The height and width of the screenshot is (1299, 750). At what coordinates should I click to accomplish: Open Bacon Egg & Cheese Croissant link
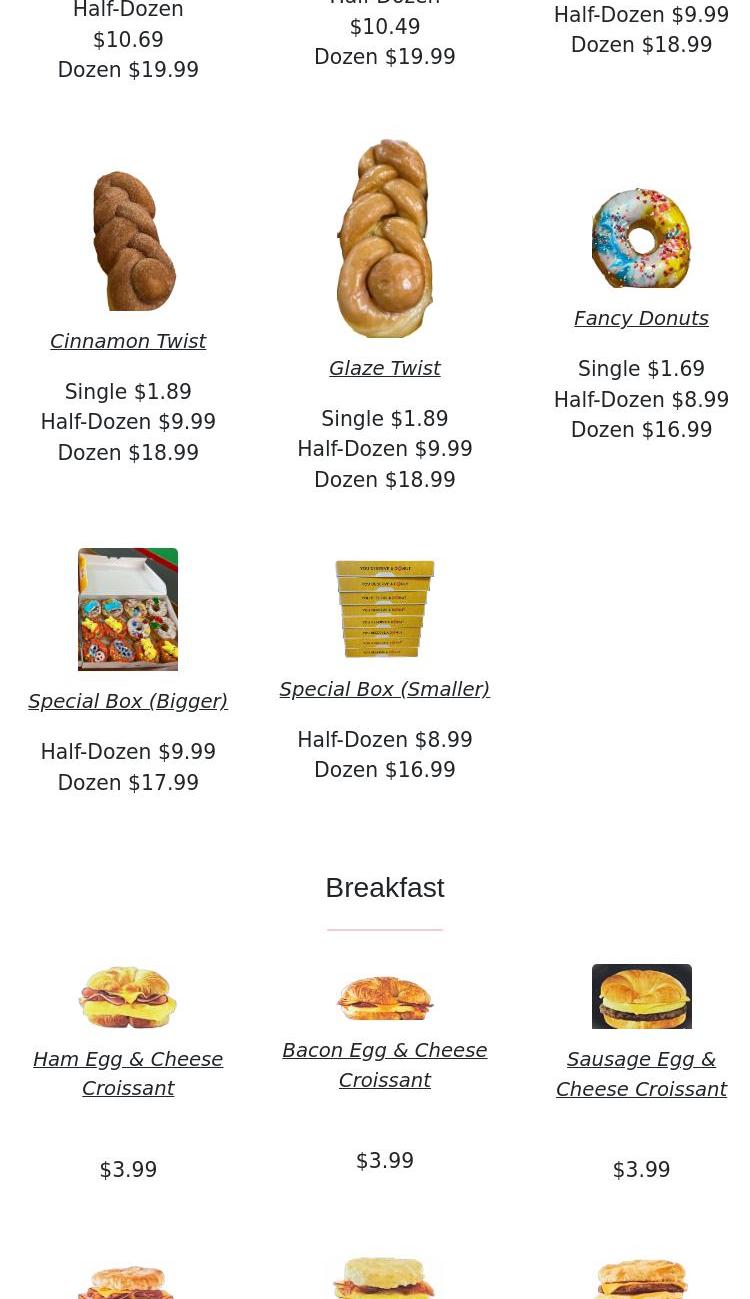(384, 1065)
